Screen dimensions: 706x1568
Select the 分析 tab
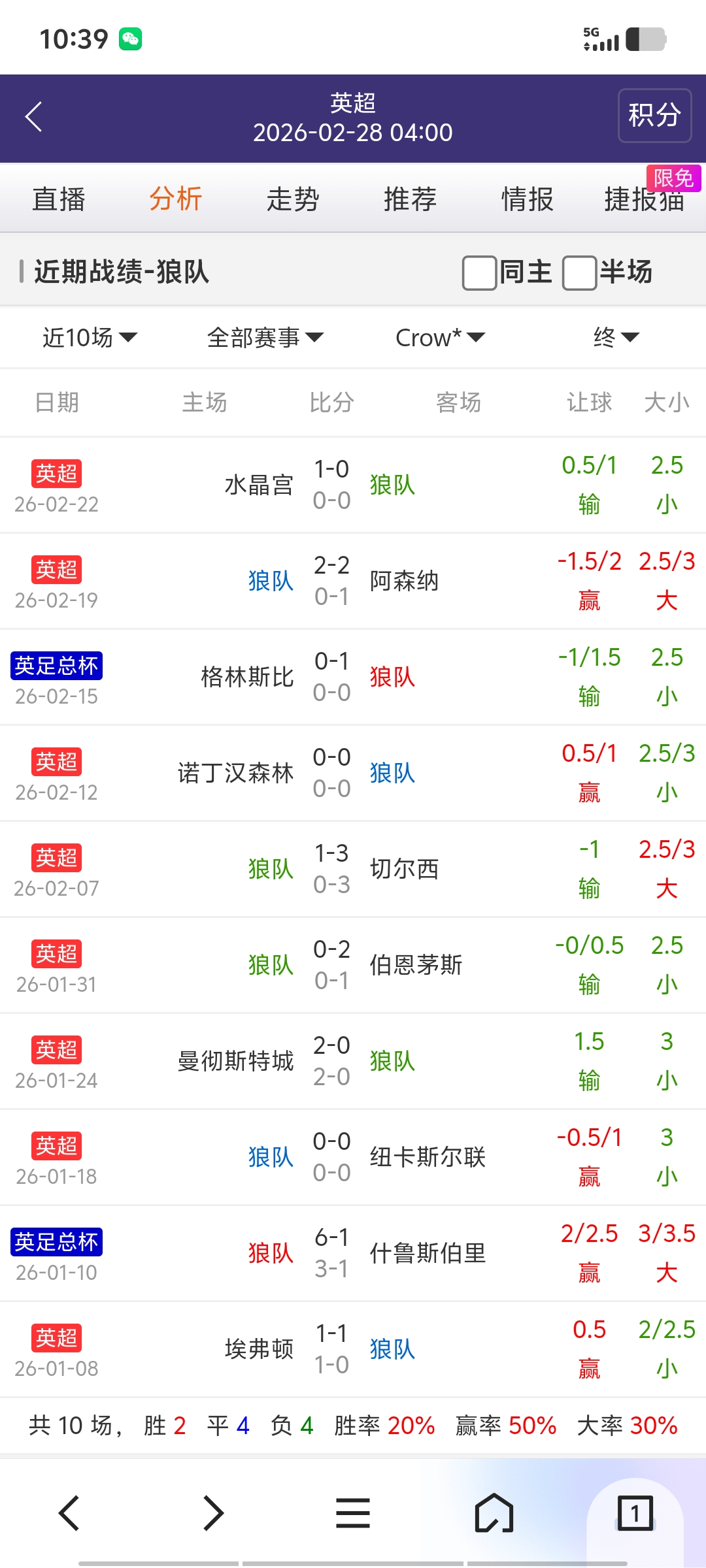point(175,199)
